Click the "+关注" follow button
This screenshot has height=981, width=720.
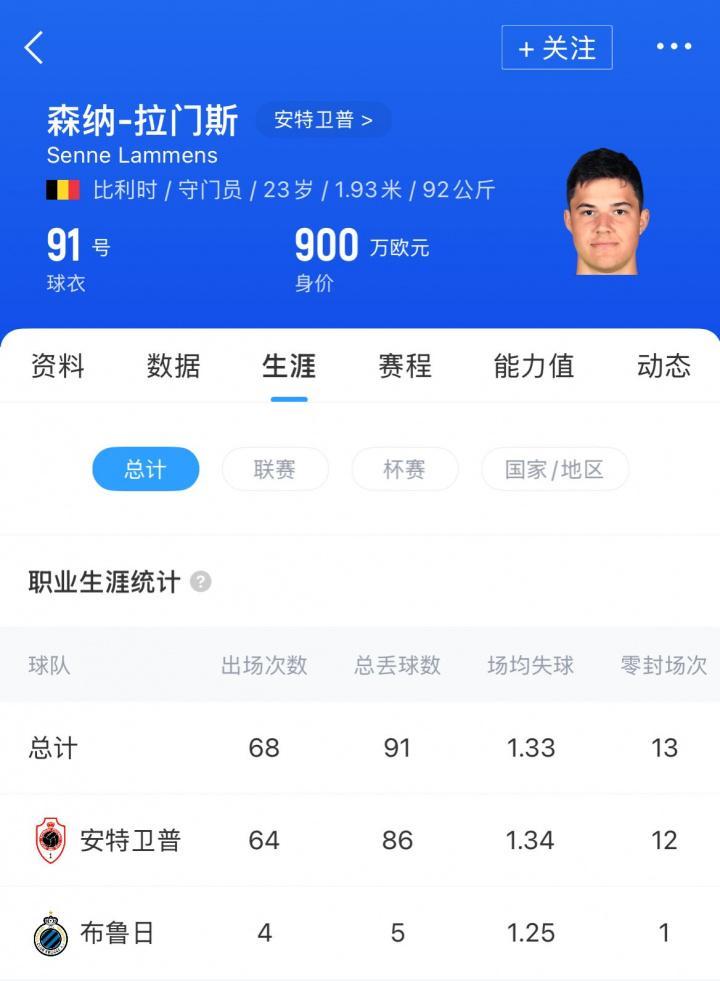click(x=556, y=46)
